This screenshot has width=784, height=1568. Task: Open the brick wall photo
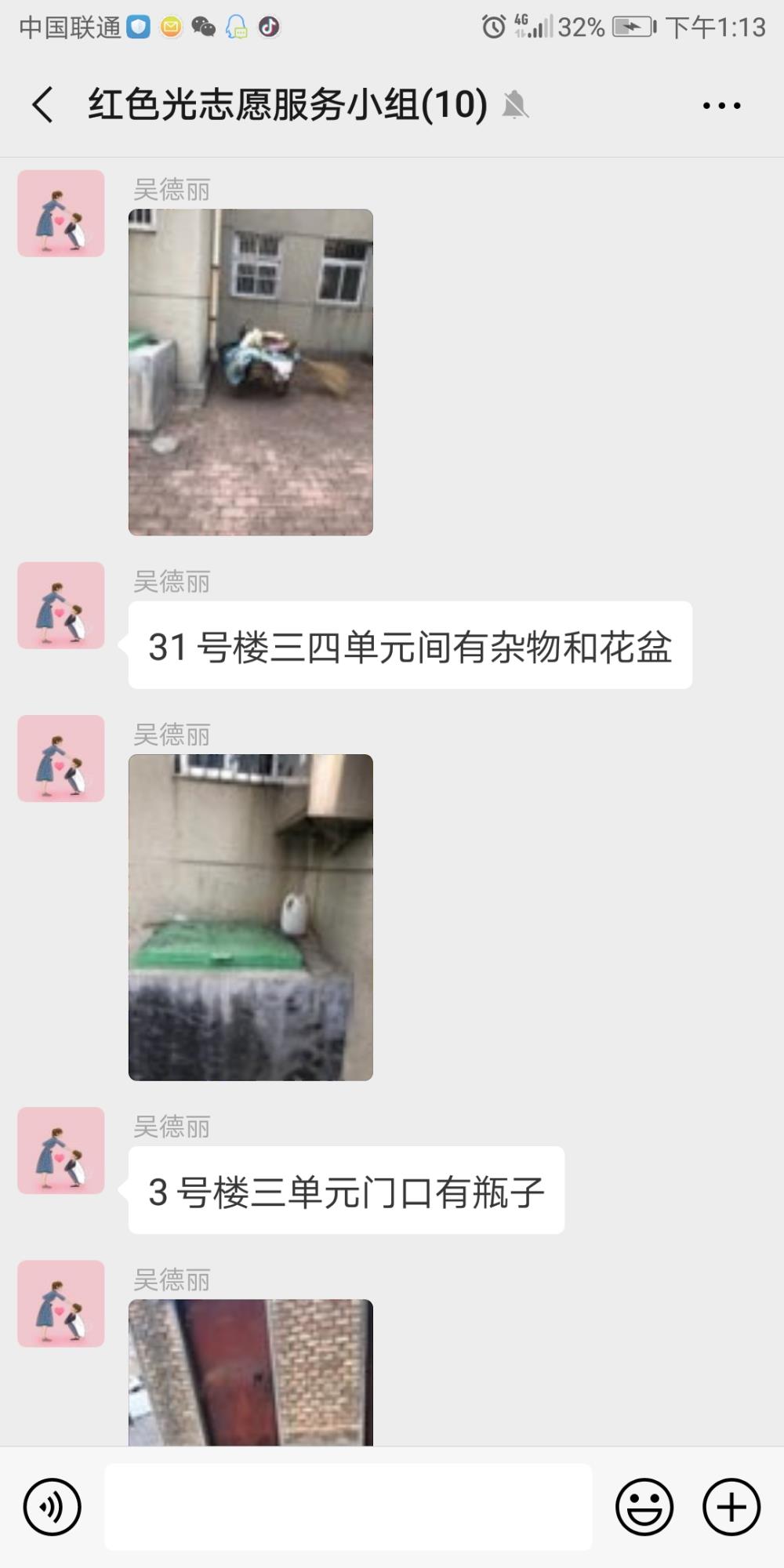tap(251, 1372)
